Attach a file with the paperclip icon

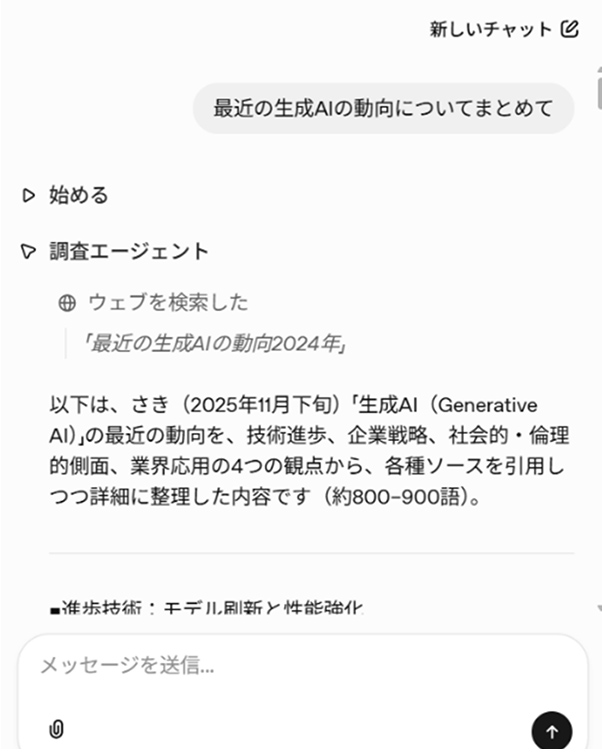click(x=56, y=729)
